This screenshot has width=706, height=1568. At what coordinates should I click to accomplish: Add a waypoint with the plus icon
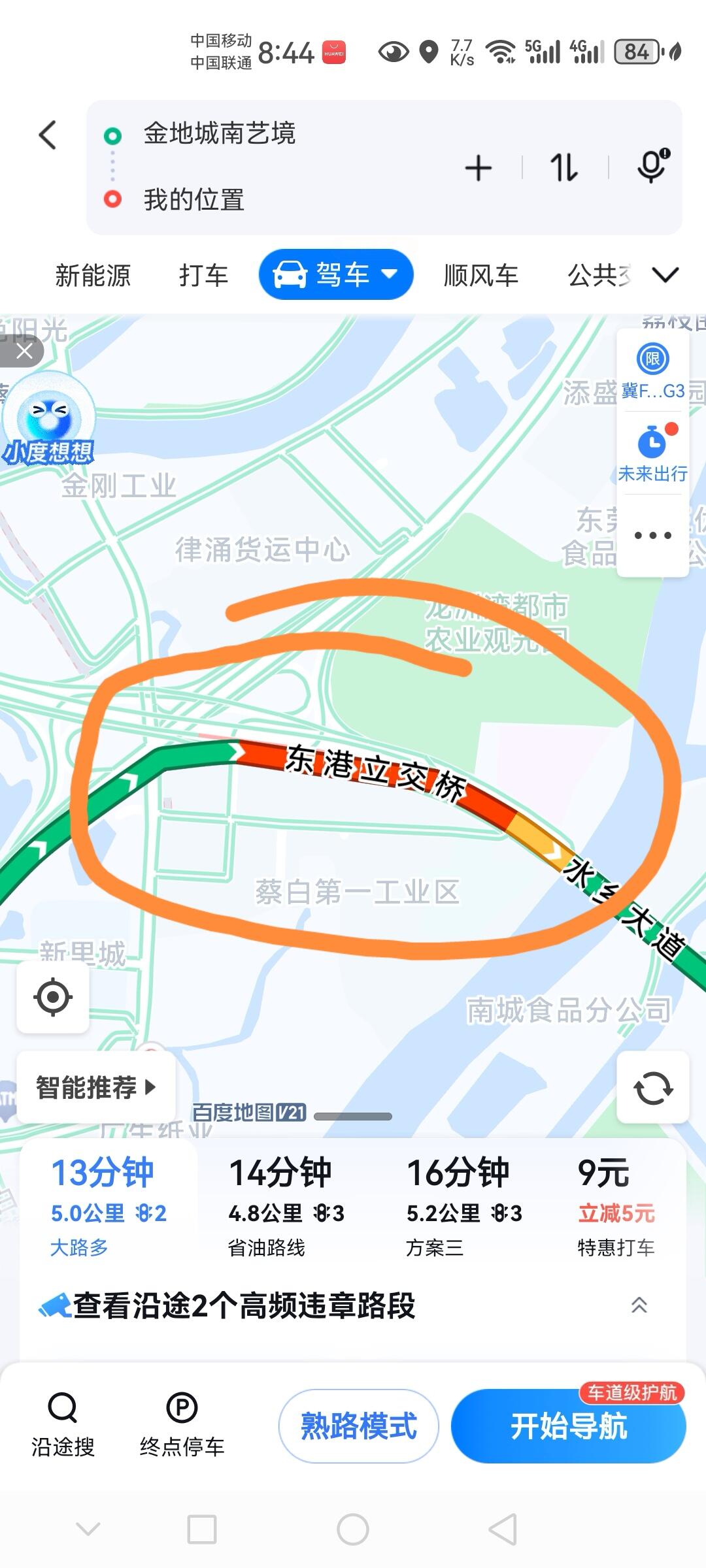click(479, 168)
